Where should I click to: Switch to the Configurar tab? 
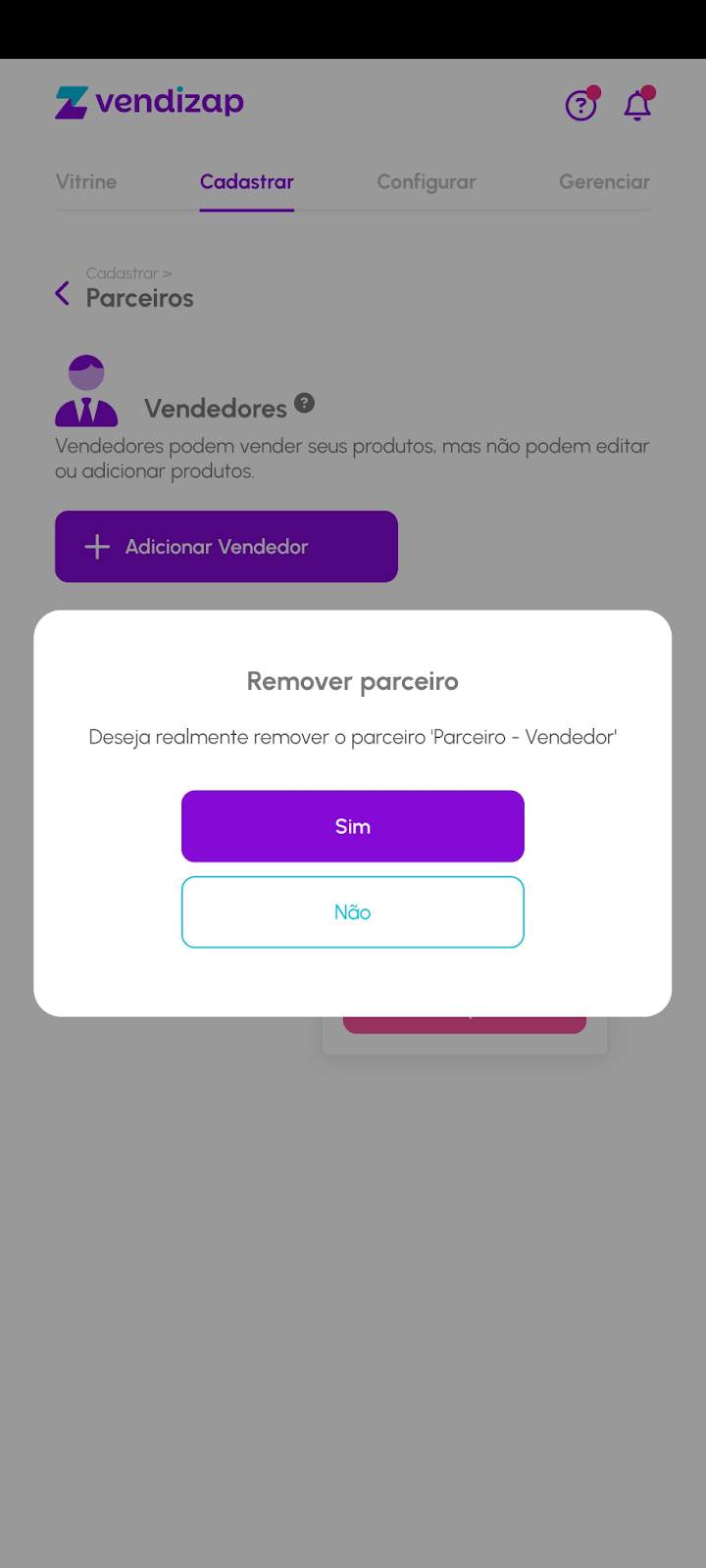coord(427,182)
